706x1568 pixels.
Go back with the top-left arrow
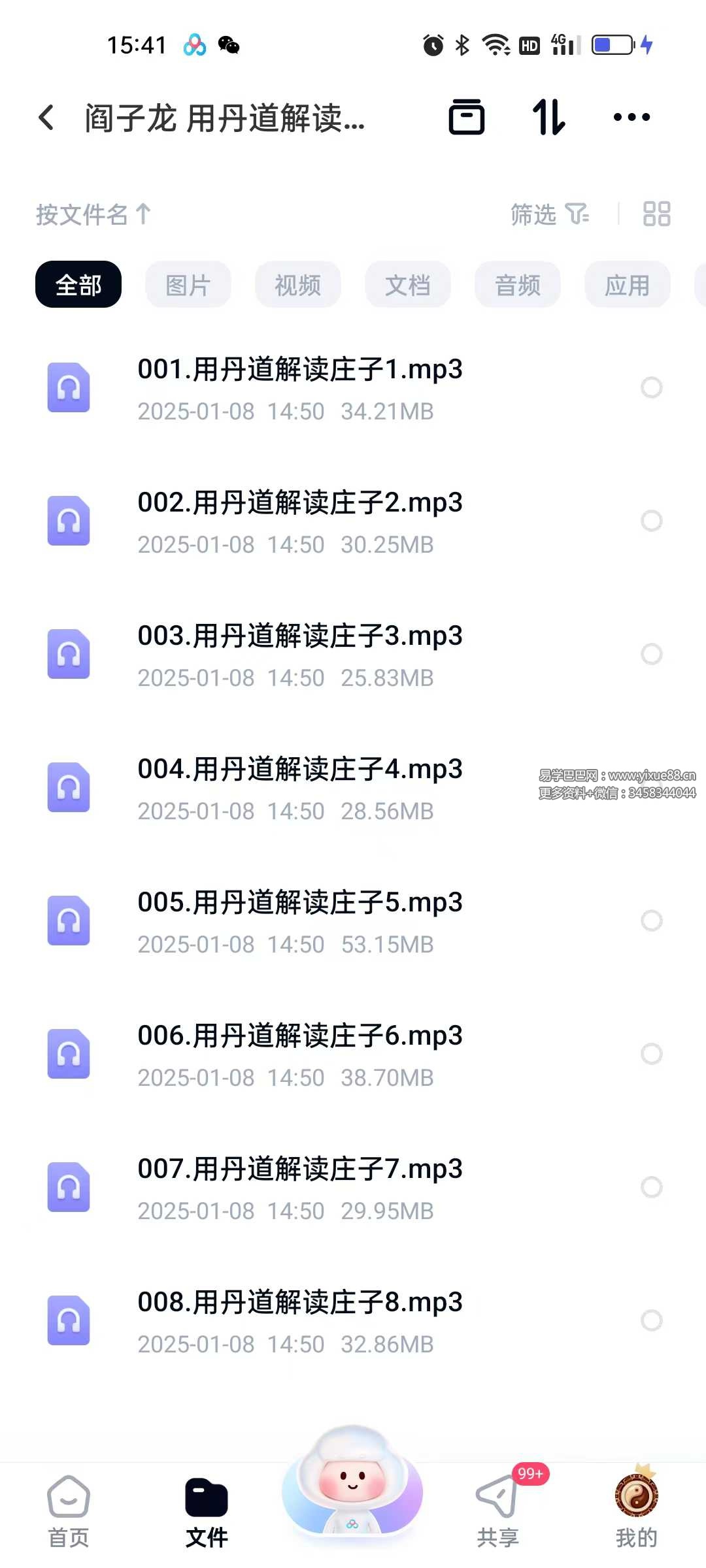(46, 118)
